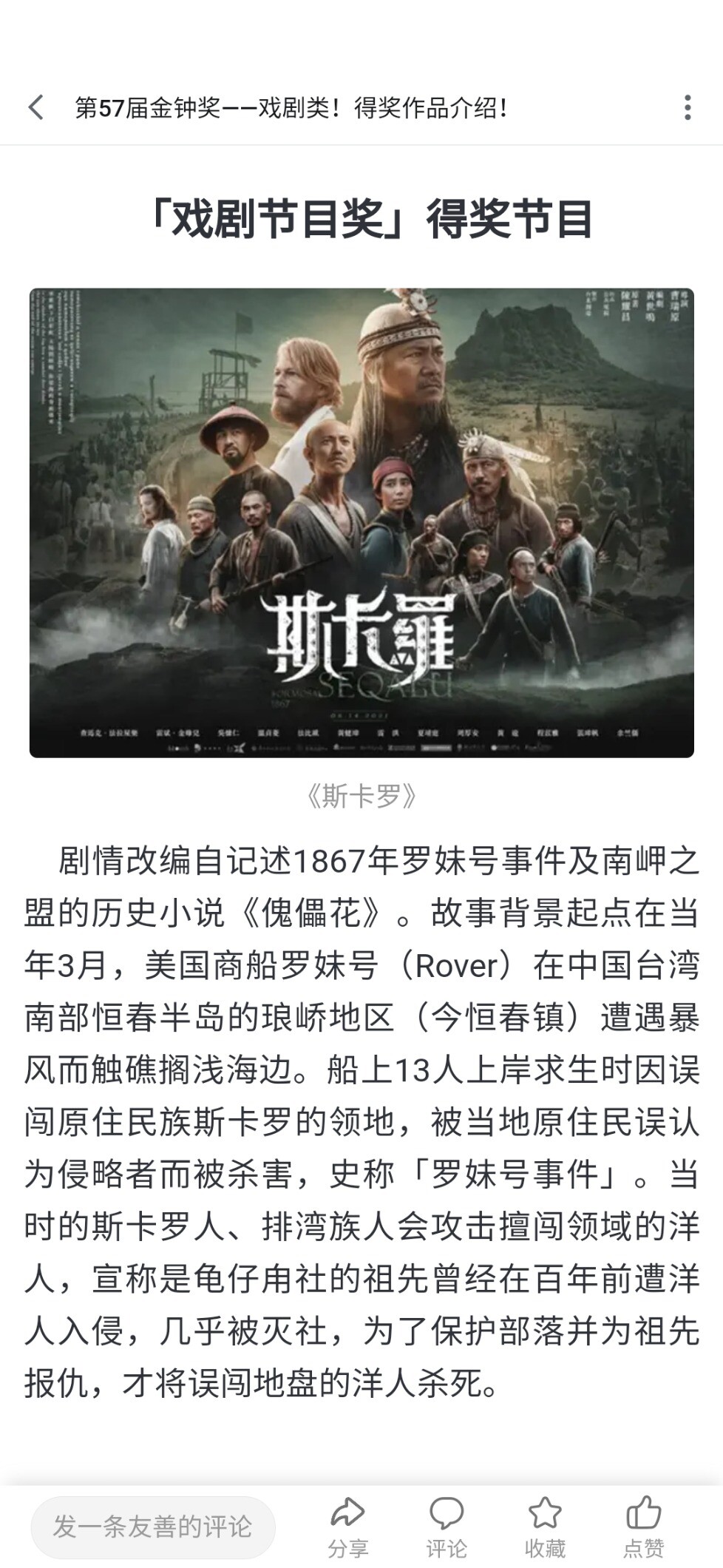Screen dimensions: 723x1568
Task: Open the 斯卡罗 poster image
Action: tap(361, 522)
